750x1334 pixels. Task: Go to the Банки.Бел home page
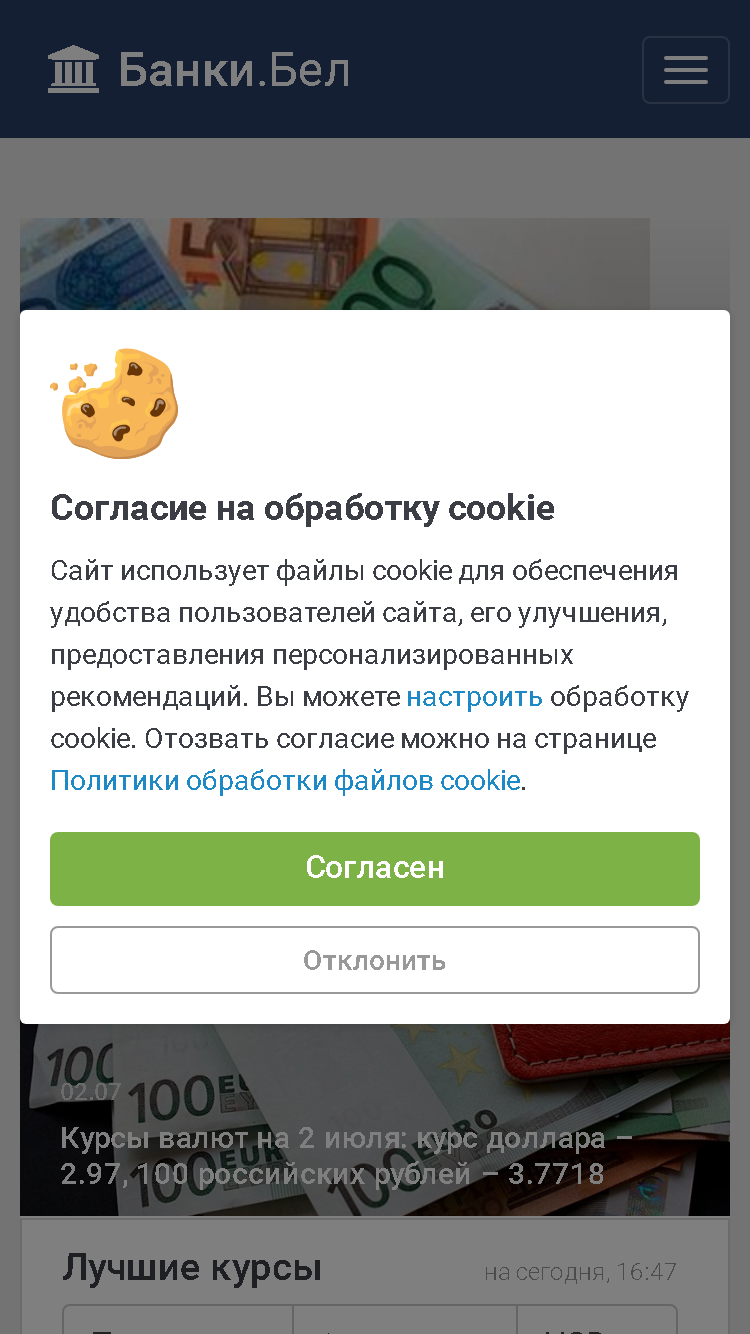tap(199, 70)
